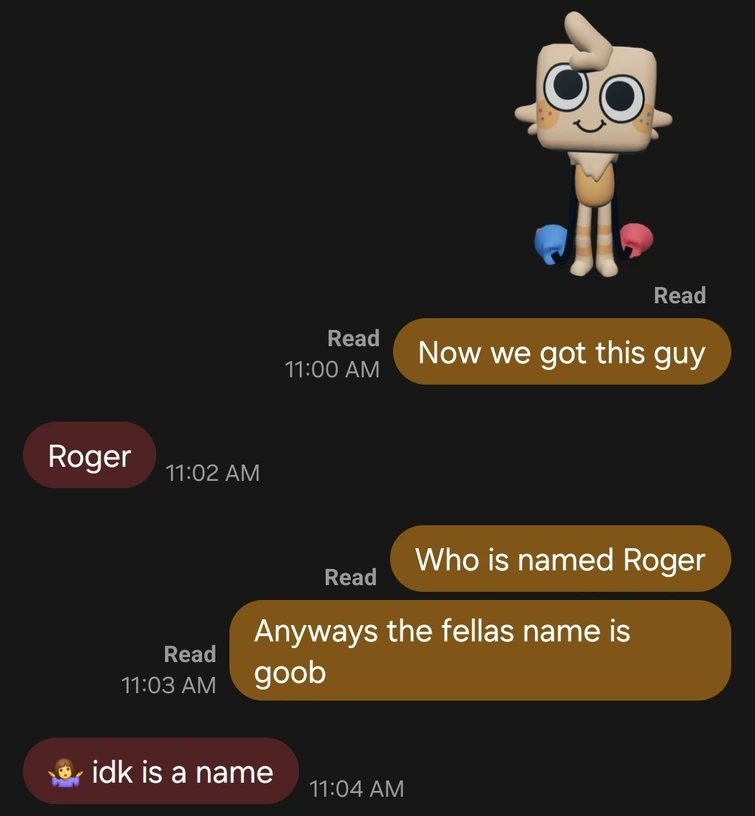Select the received "Roger" message bubble
Viewport: 755px width, 816px height.
click(x=90, y=456)
